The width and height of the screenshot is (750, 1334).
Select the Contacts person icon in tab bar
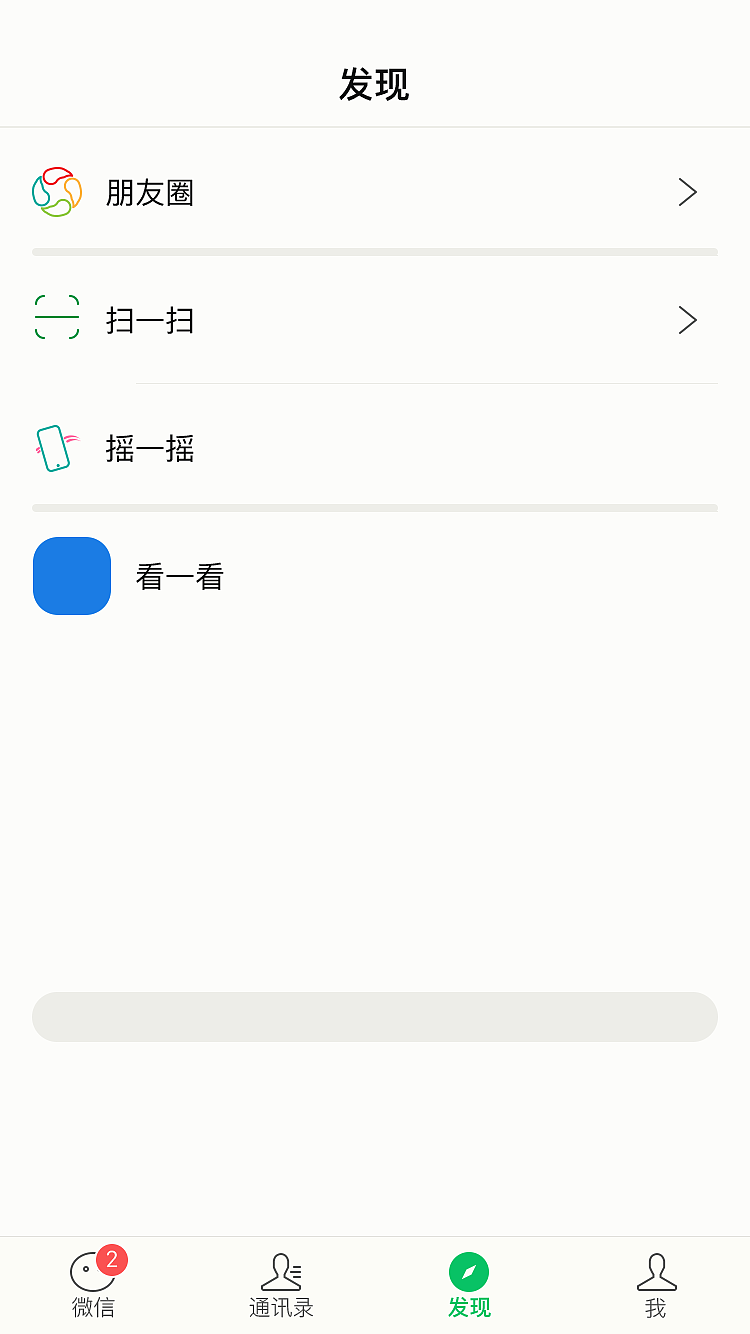[x=281, y=1271]
